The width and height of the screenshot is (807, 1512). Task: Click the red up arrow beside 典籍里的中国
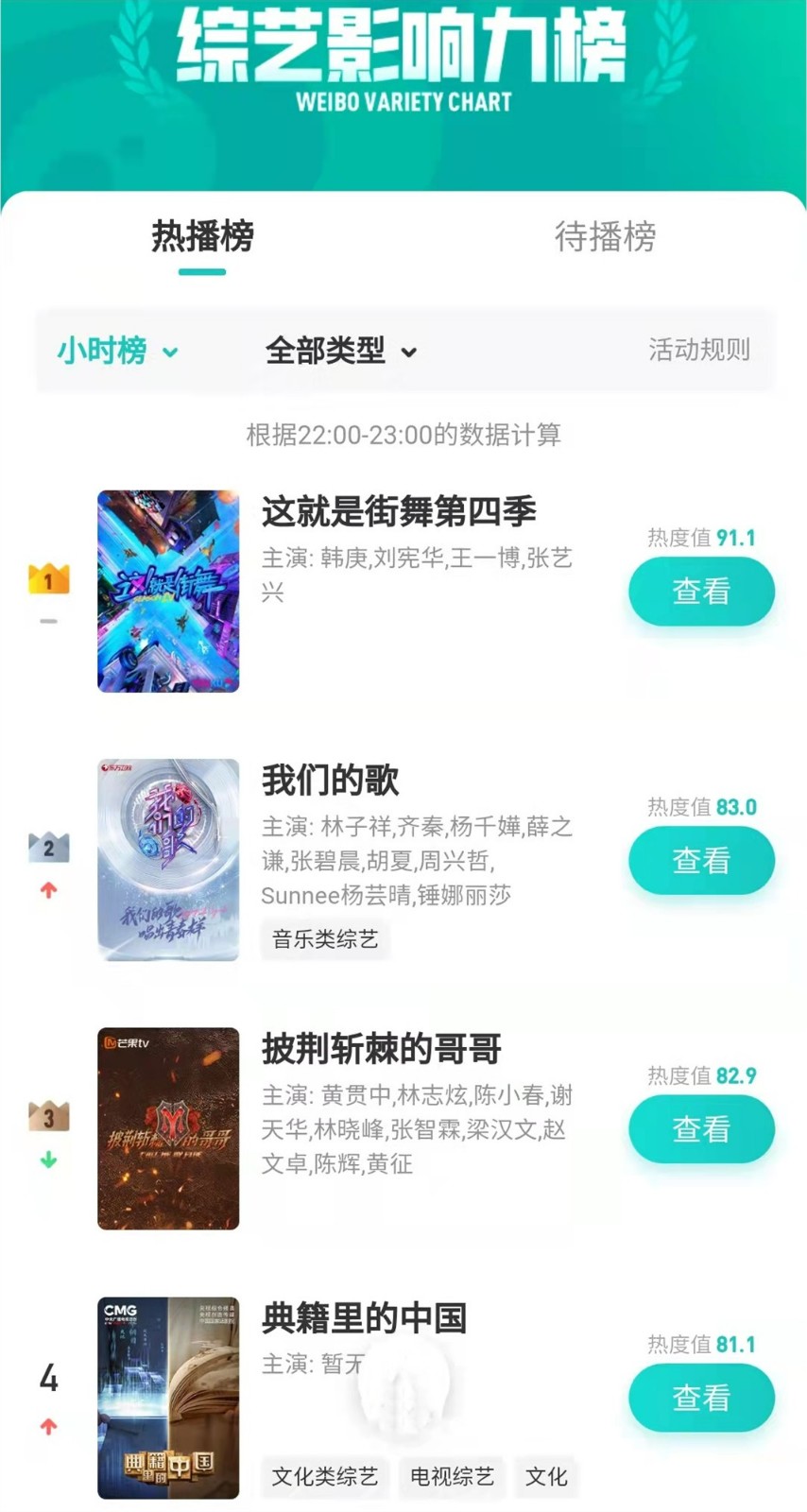tap(48, 1427)
